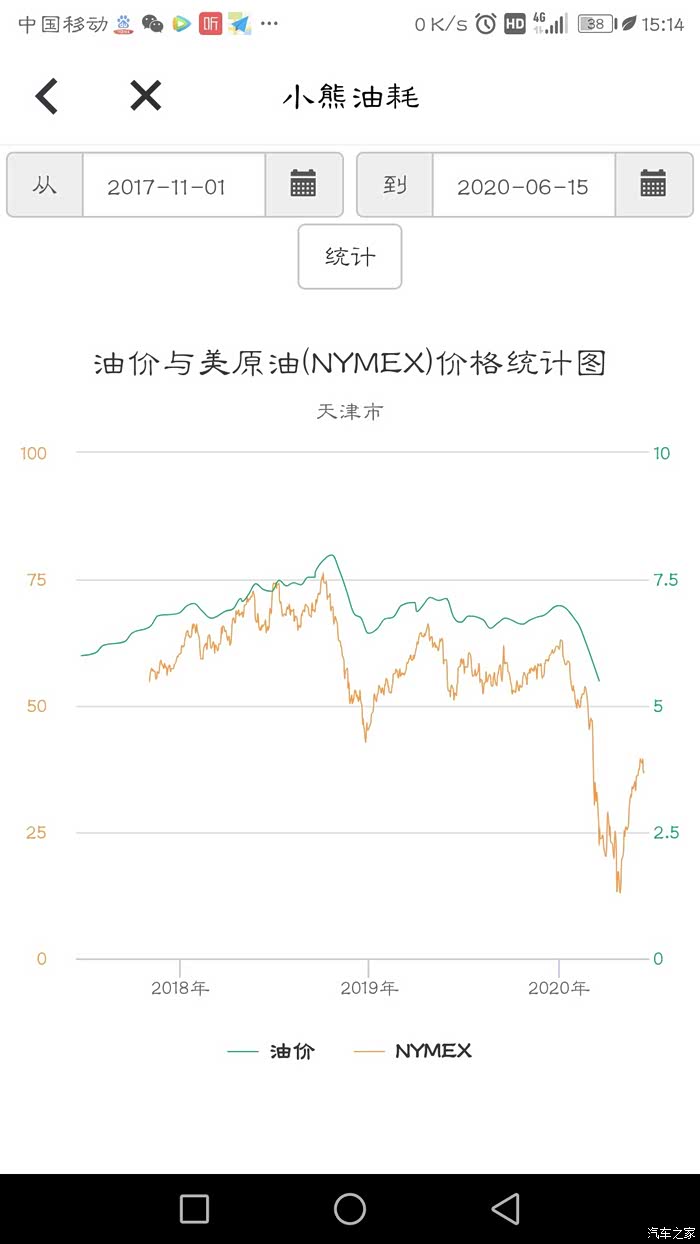
Task: Go back using the top-left arrow
Action: coord(47,96)
